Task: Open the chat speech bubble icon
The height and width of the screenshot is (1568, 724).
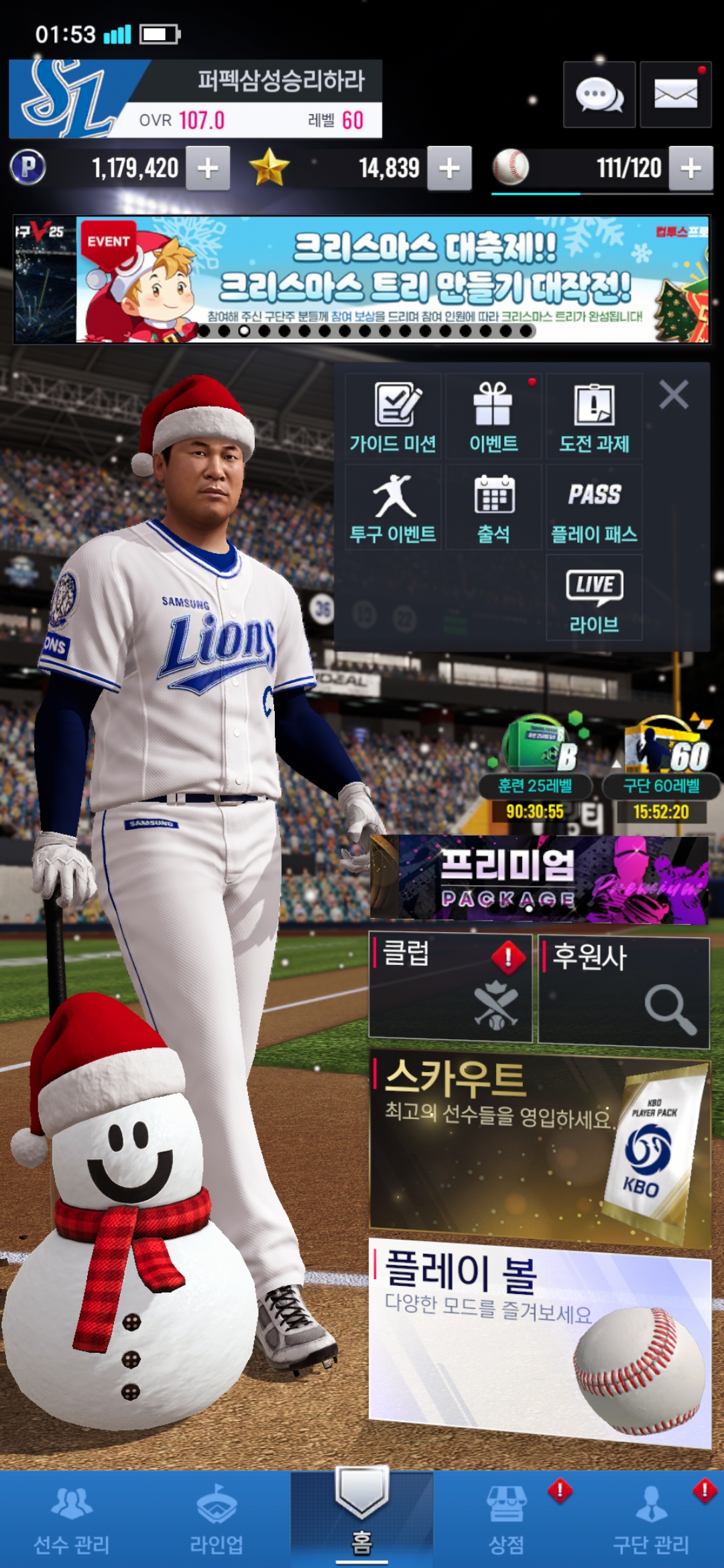Action: tap(599, 95)
